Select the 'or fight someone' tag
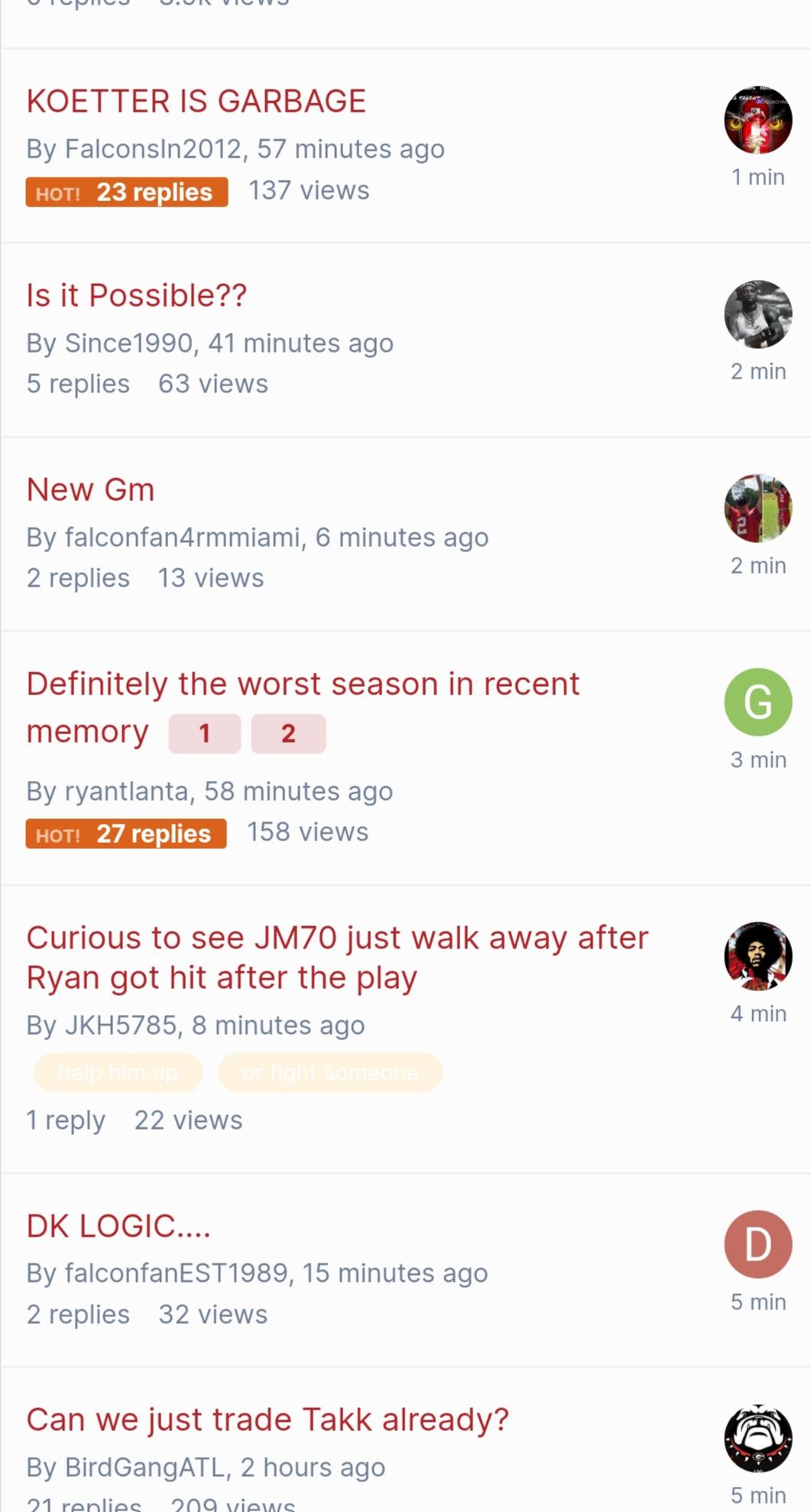The width and height of the screenshot is (811, 1512). (330, 1072)
